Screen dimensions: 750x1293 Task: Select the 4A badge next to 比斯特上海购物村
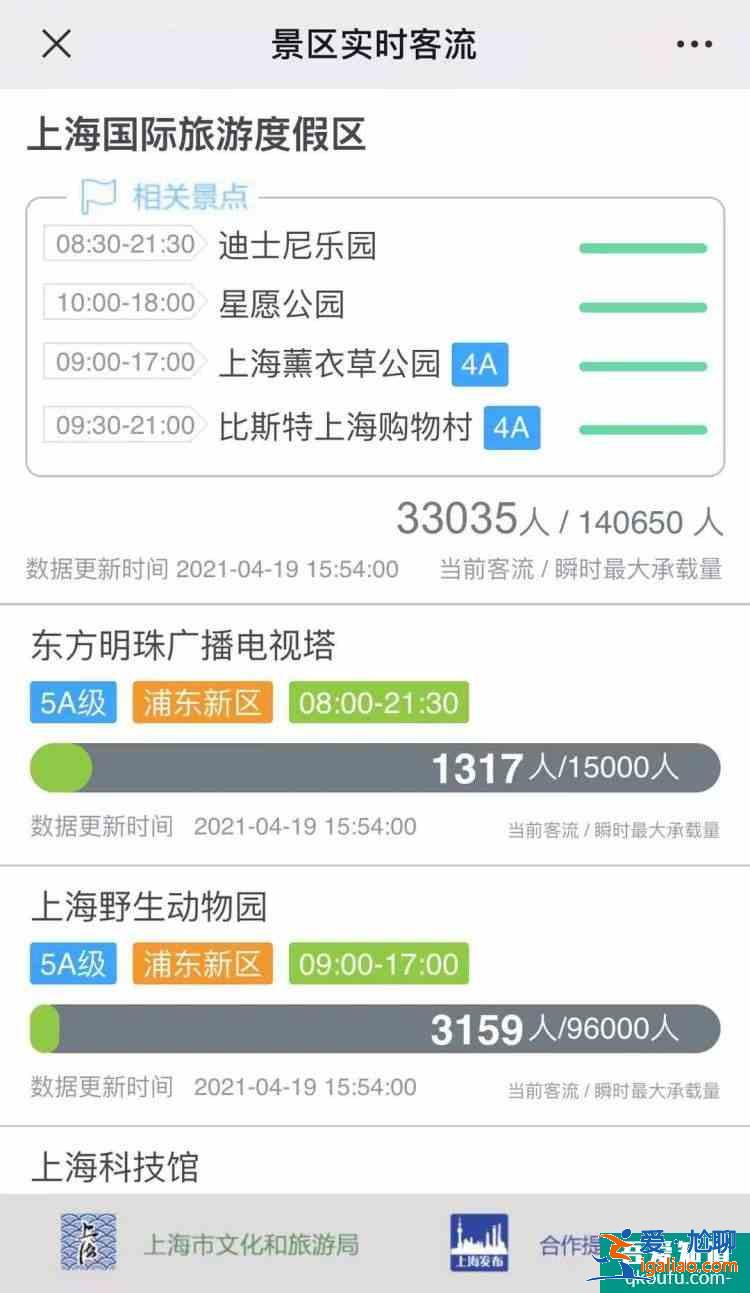(x=513, y=429)
